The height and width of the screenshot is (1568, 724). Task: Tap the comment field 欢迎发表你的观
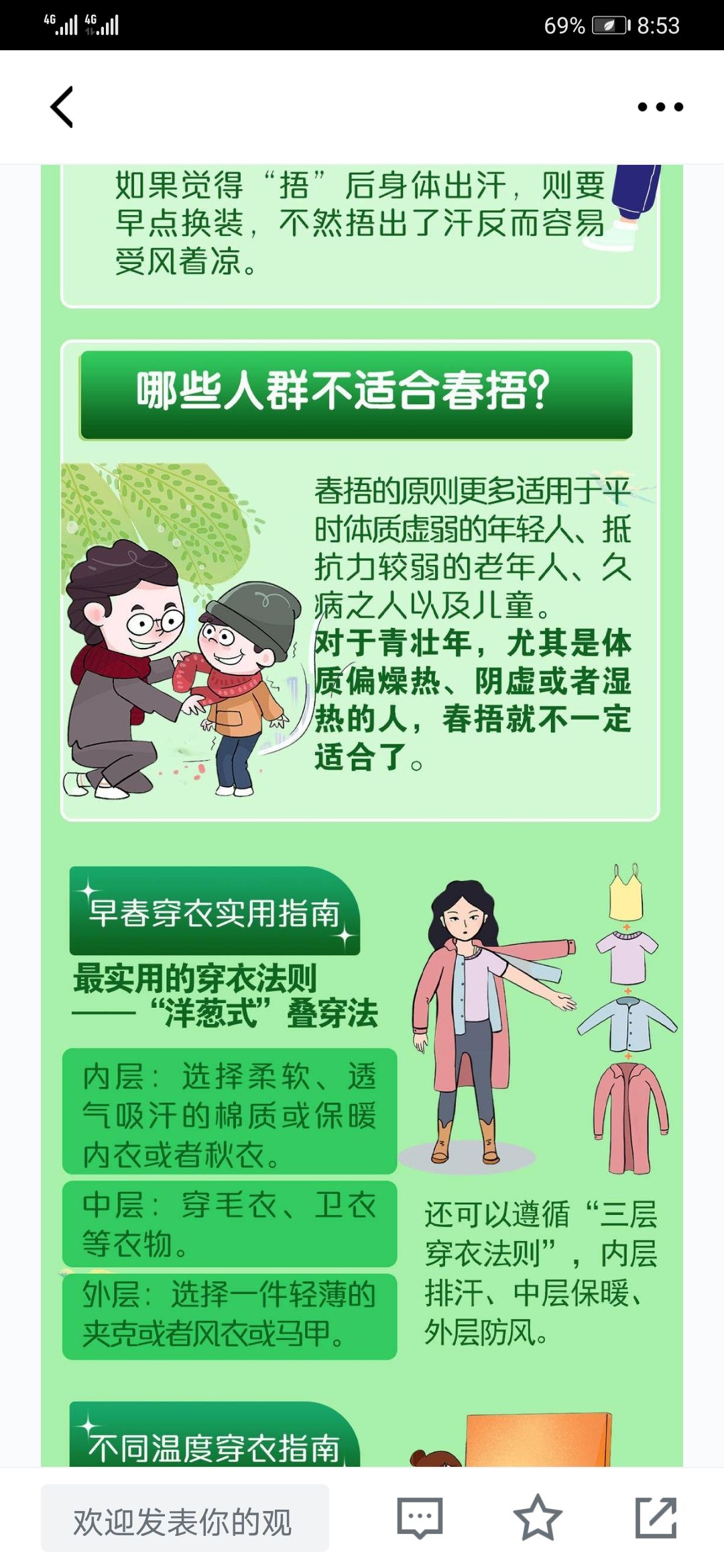(185, 1518)
